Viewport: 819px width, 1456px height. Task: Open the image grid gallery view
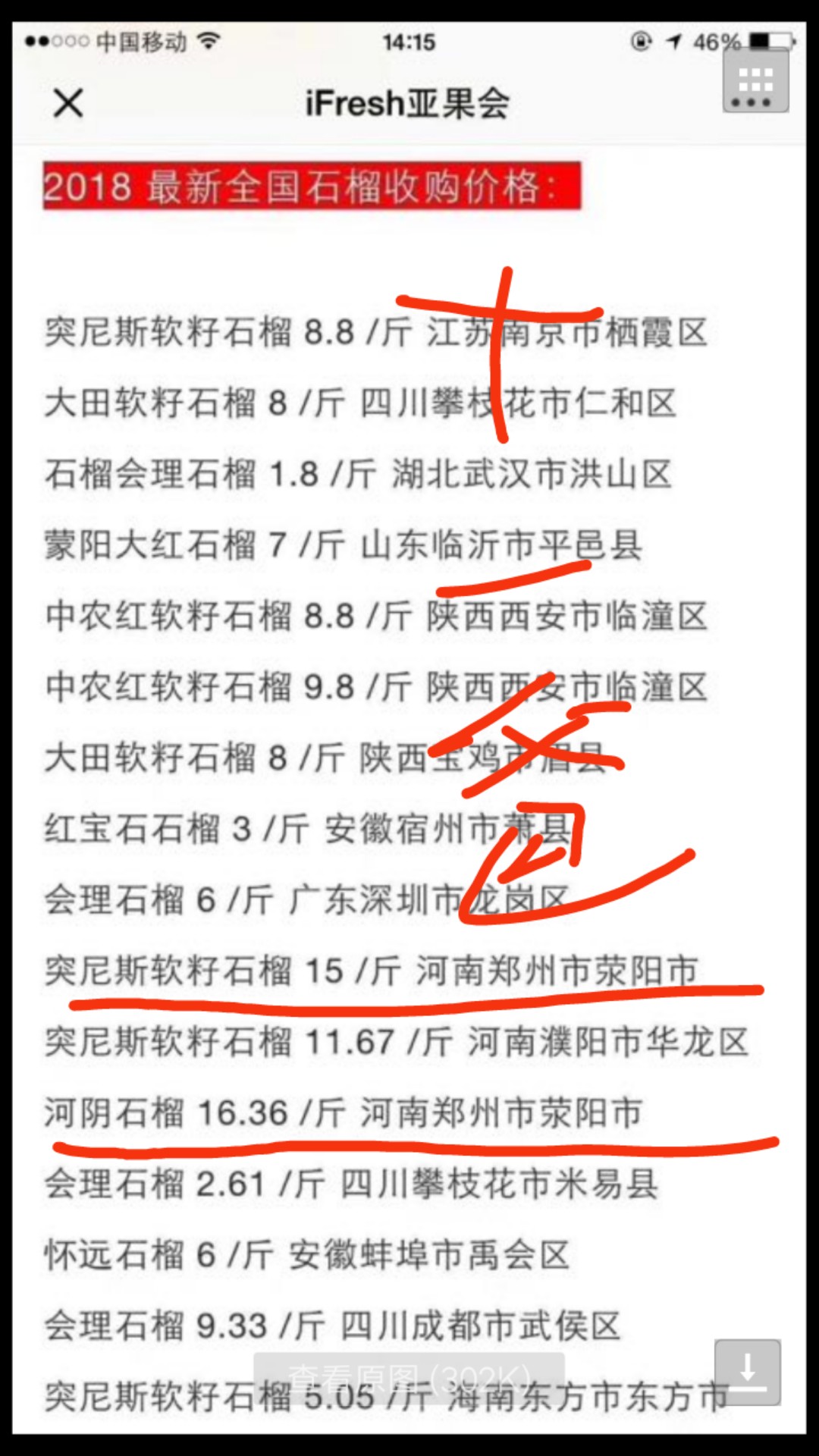pyautogui.click(x=755, y=82)
